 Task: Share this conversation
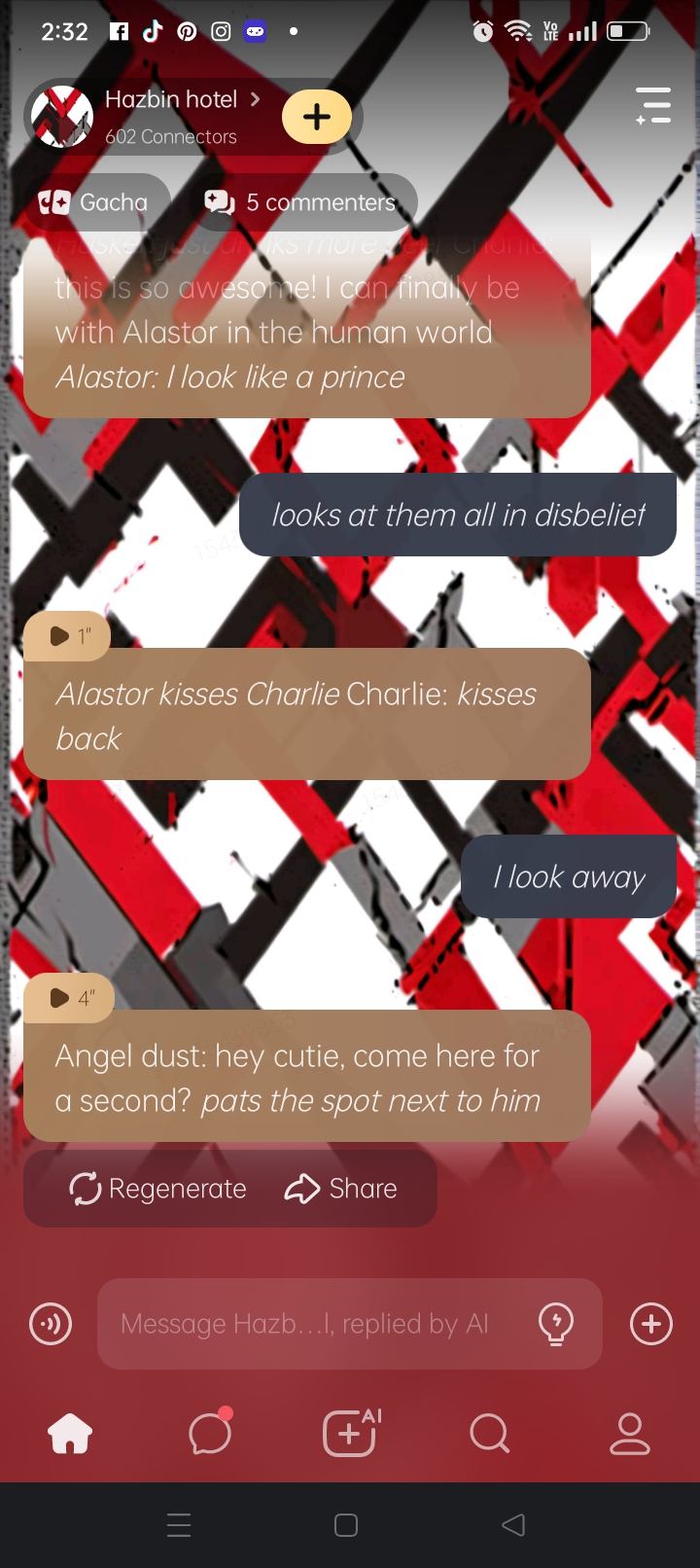click(x=341, y=1189)
